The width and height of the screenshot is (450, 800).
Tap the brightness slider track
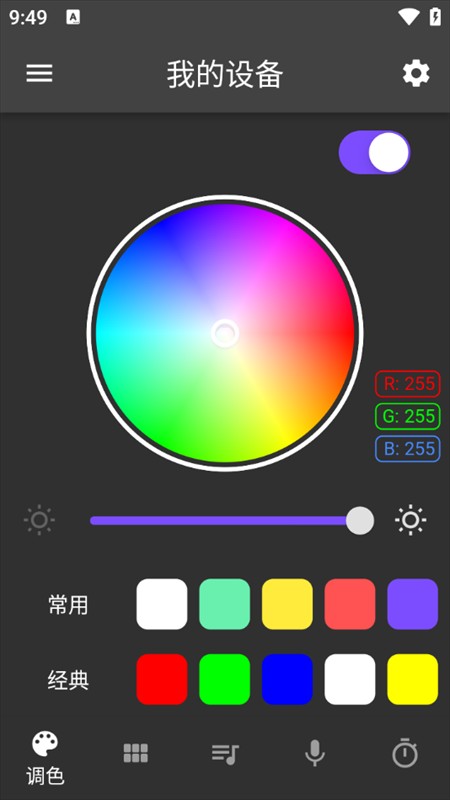click(x=224, y=520)
